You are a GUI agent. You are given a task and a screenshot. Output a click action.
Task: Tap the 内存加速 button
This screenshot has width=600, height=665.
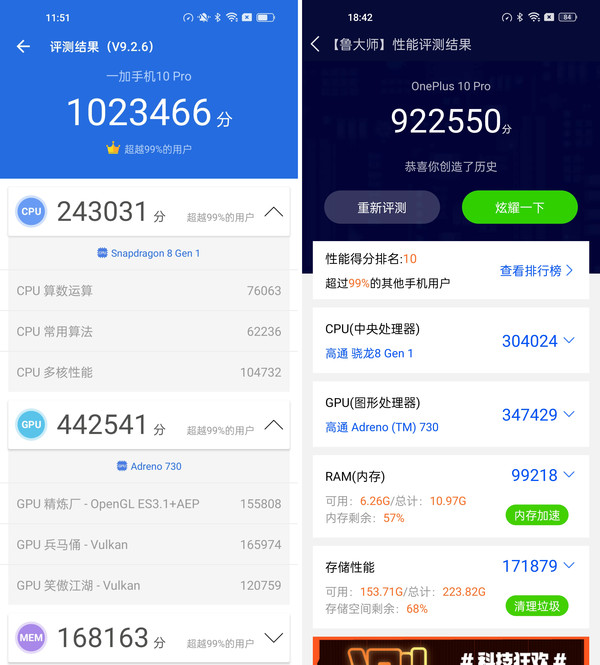pyautogui.click(x=538, y=515)
